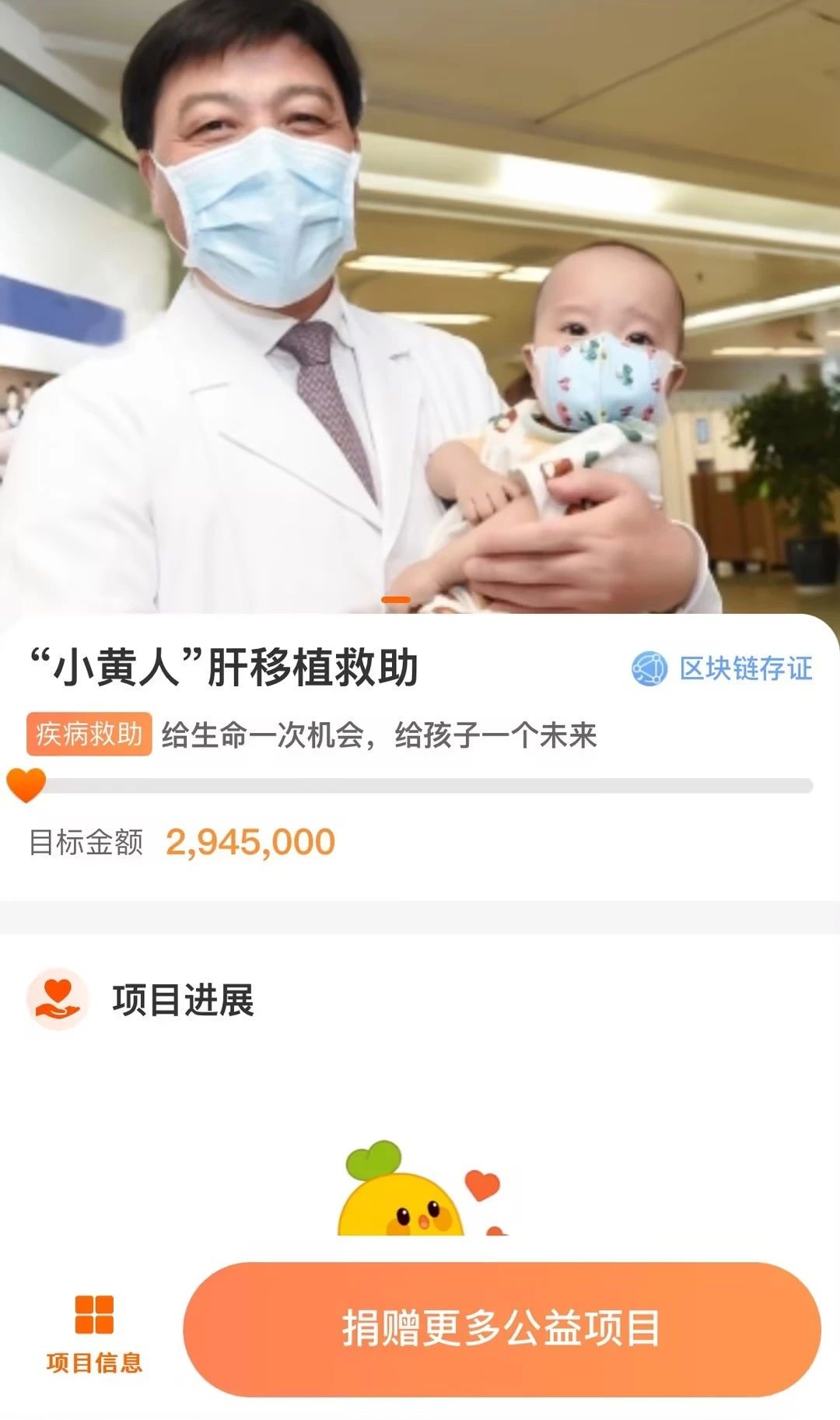This screenshot has height=1420, width=840.
Task: Open the 区块链存证 blockchain certificate link
Action: (723, 668)
